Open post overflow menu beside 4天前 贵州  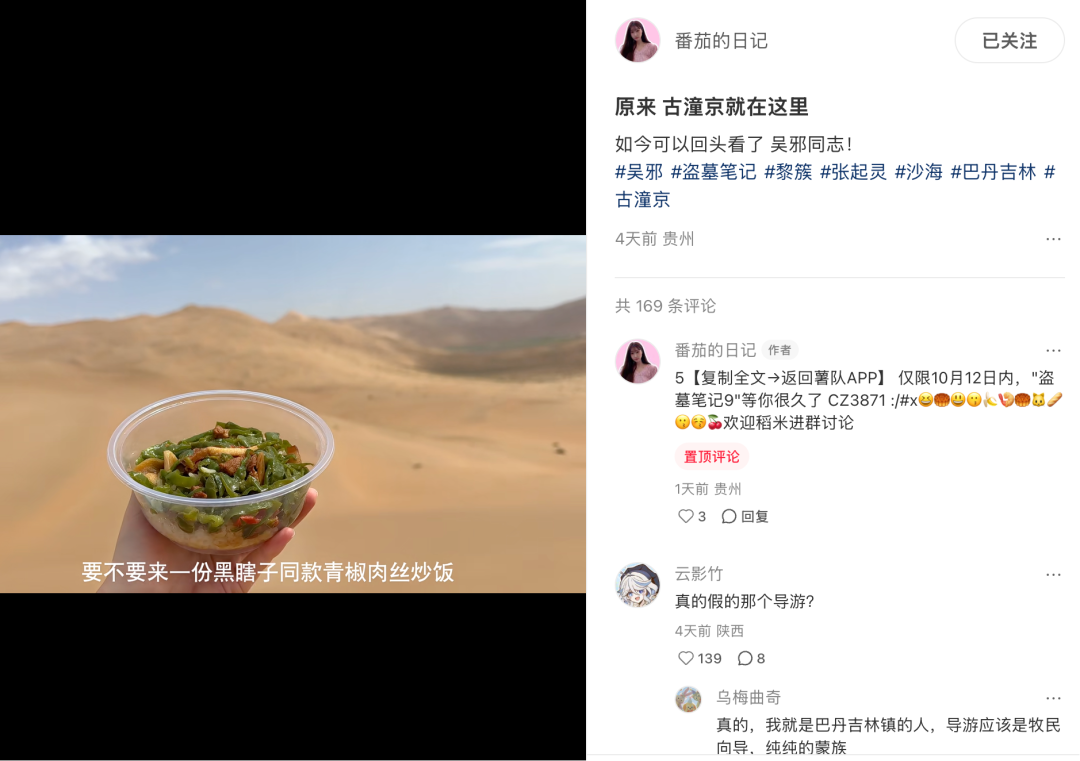(x=1053, y=239)
